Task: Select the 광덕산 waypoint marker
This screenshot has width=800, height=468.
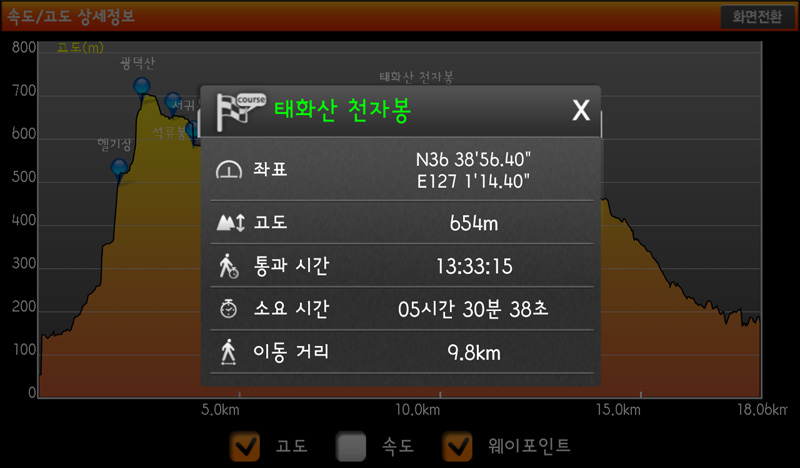Action: point(143,86)
